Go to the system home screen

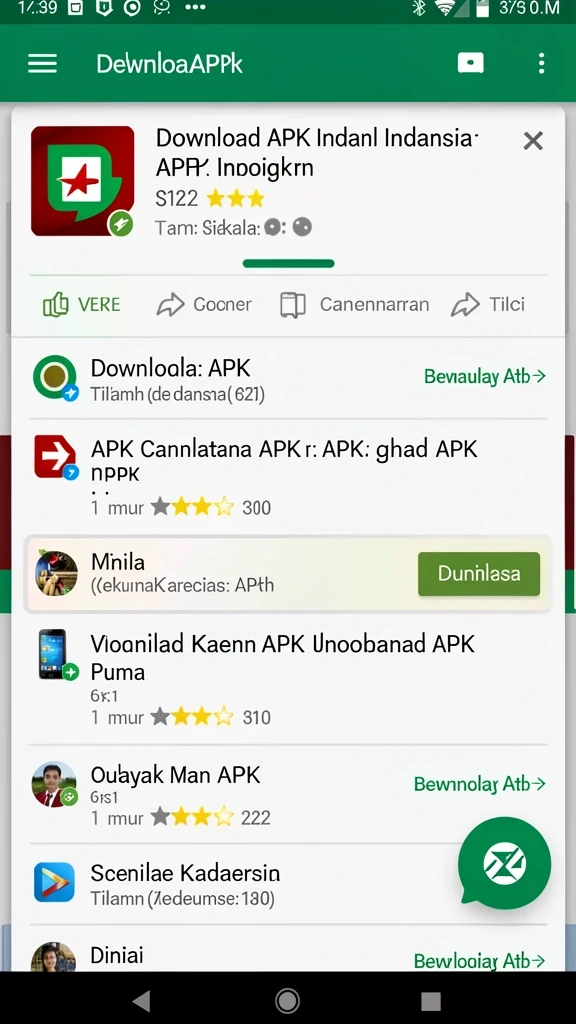coord(287,1000)
